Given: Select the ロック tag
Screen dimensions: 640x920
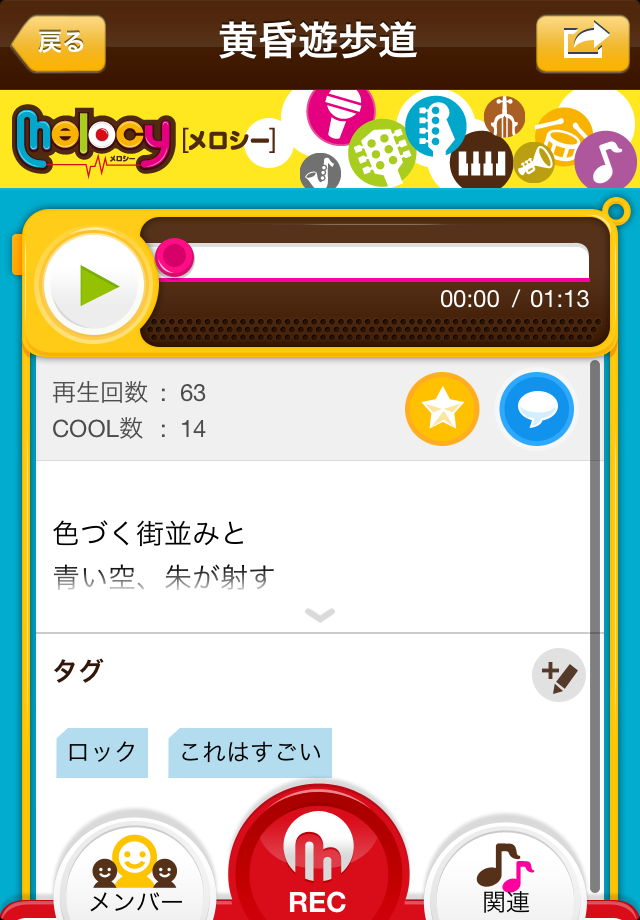Looking at the screenshot, I should coord(102,752).
